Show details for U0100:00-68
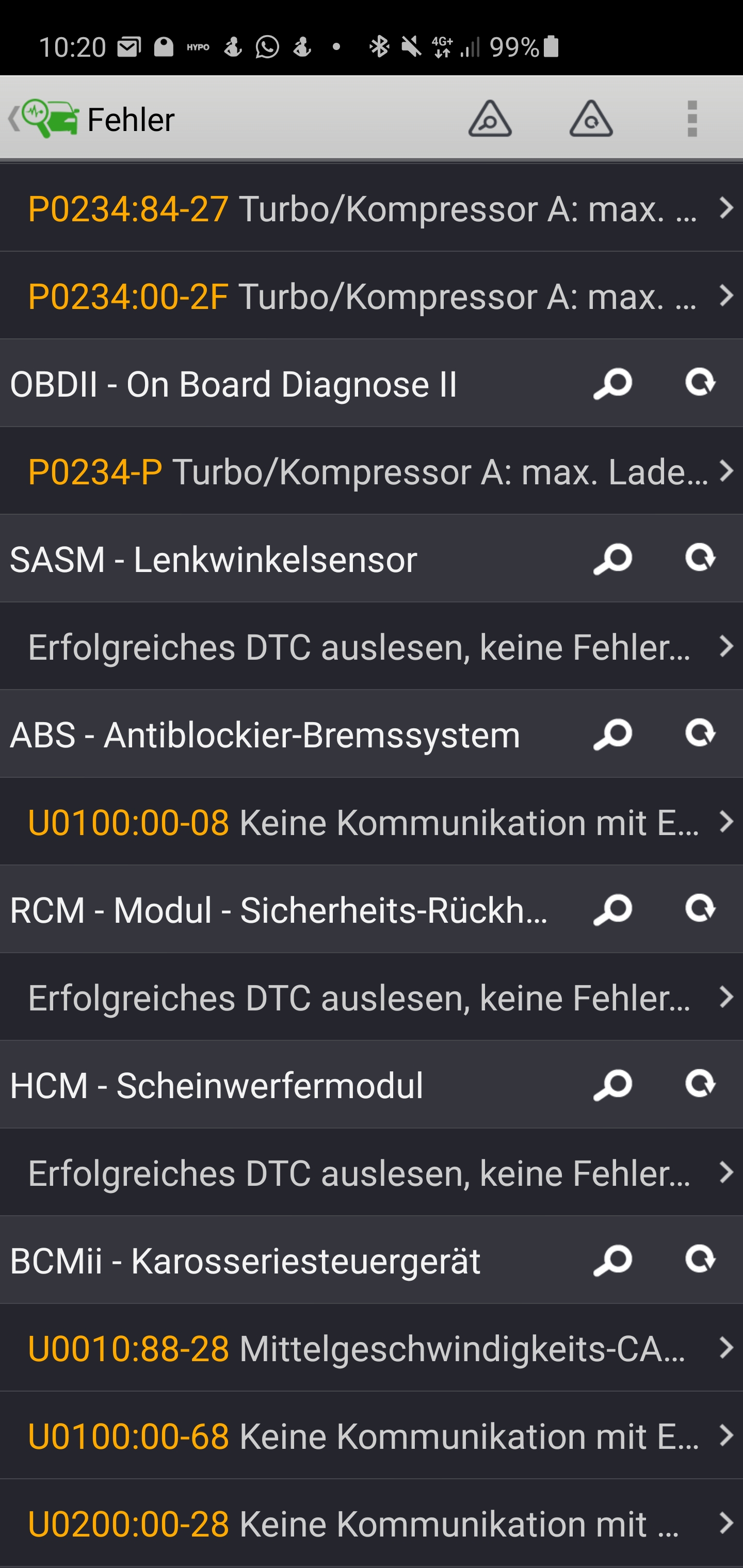The image size is (743, 1568). coord(372,1436)
